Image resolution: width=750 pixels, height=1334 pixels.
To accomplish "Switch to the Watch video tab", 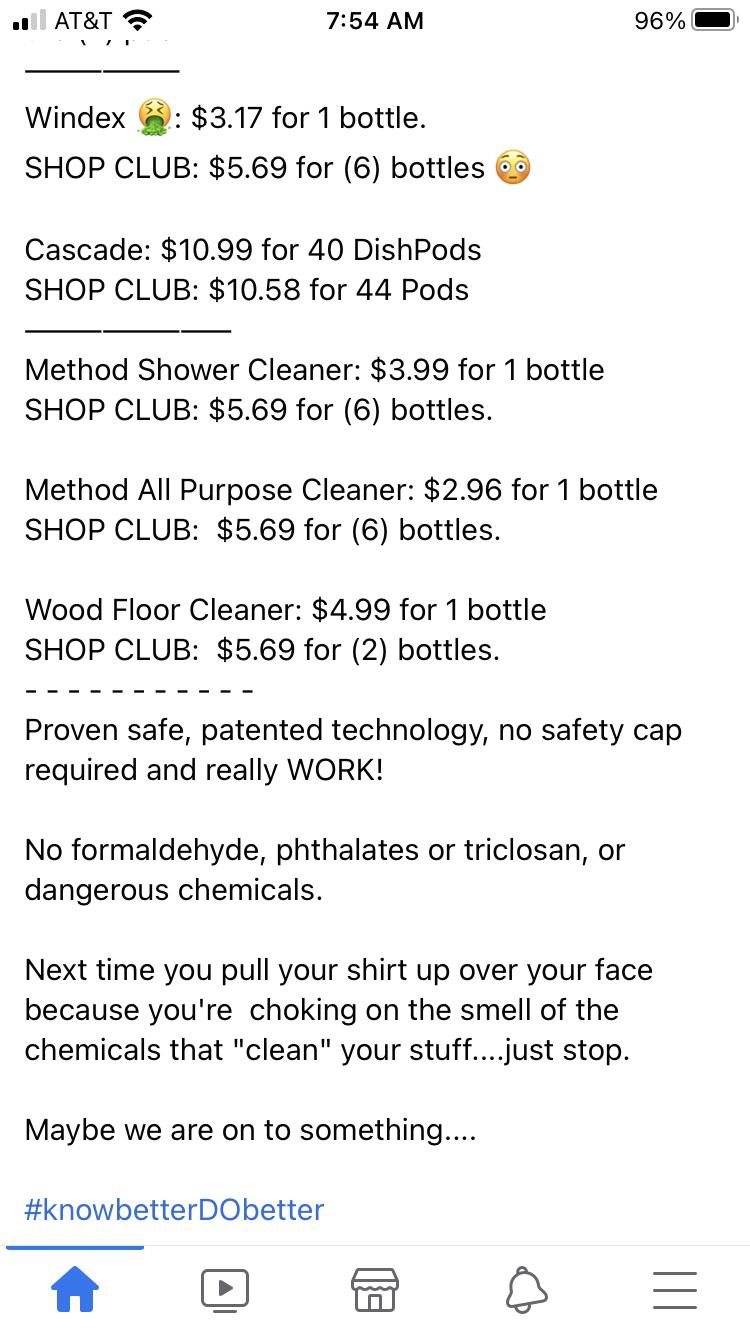I will click(225, 1289).
